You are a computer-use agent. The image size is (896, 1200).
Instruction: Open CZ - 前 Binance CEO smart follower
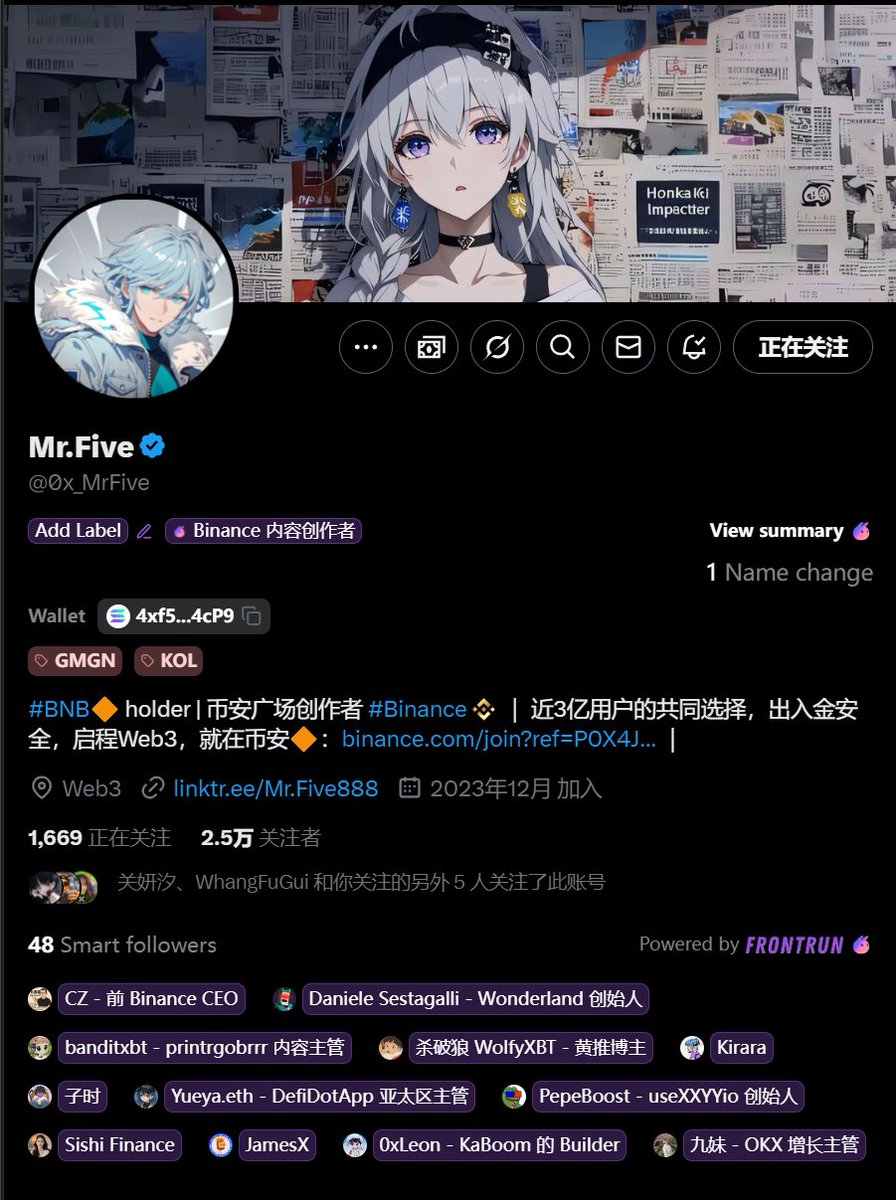(x=150, y=998)
